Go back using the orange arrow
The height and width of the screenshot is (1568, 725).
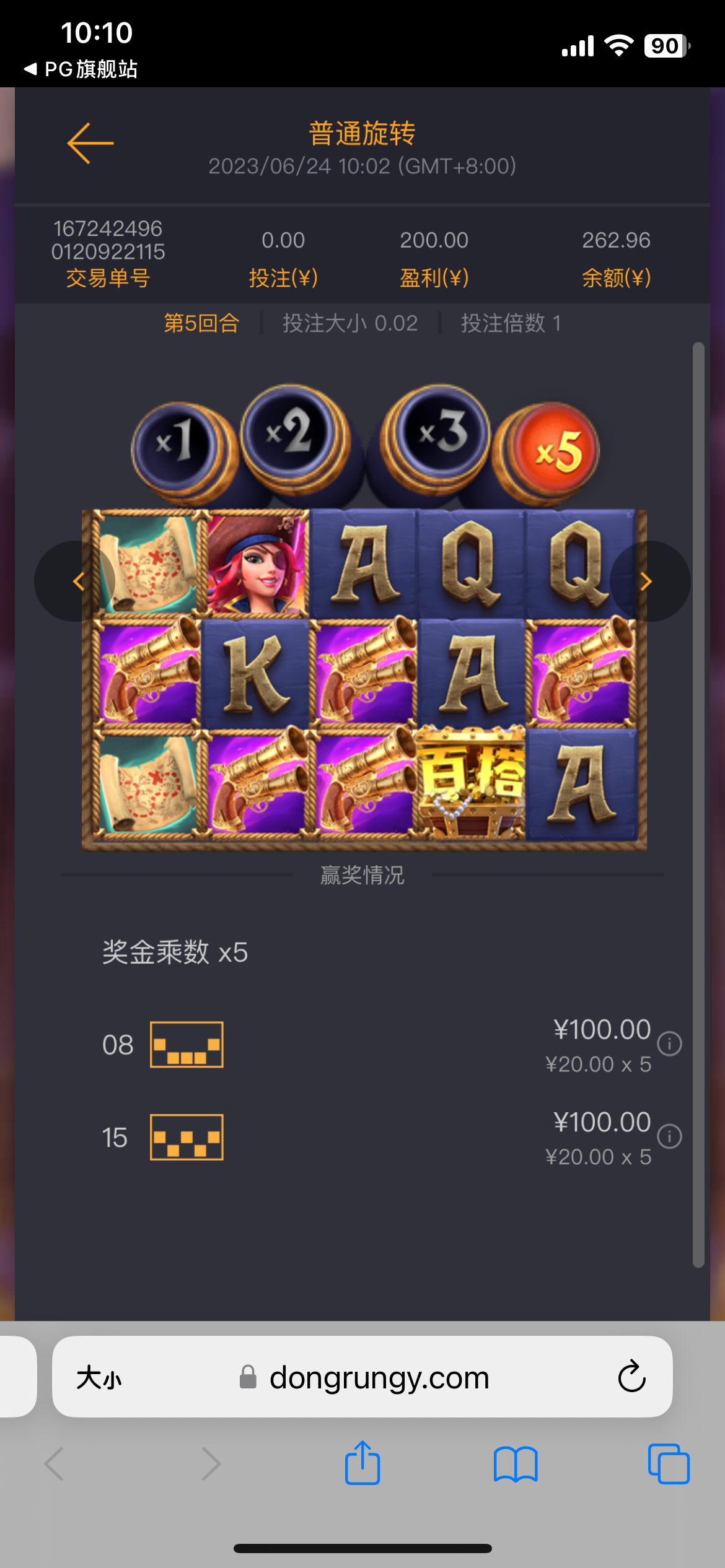click(x=90, y=143)
